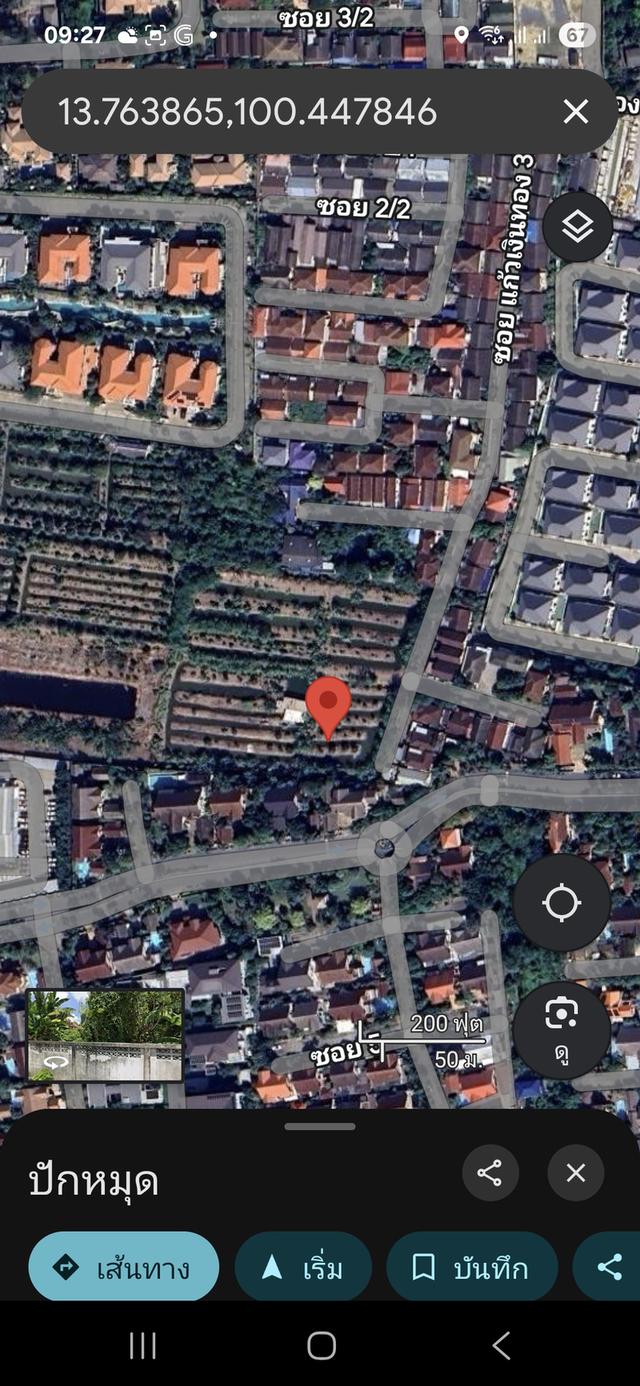Image resolution: width=640 pixels, height=1386 pixels.
Task: Tap the red dropped pin marker
Action: (328, 705)
